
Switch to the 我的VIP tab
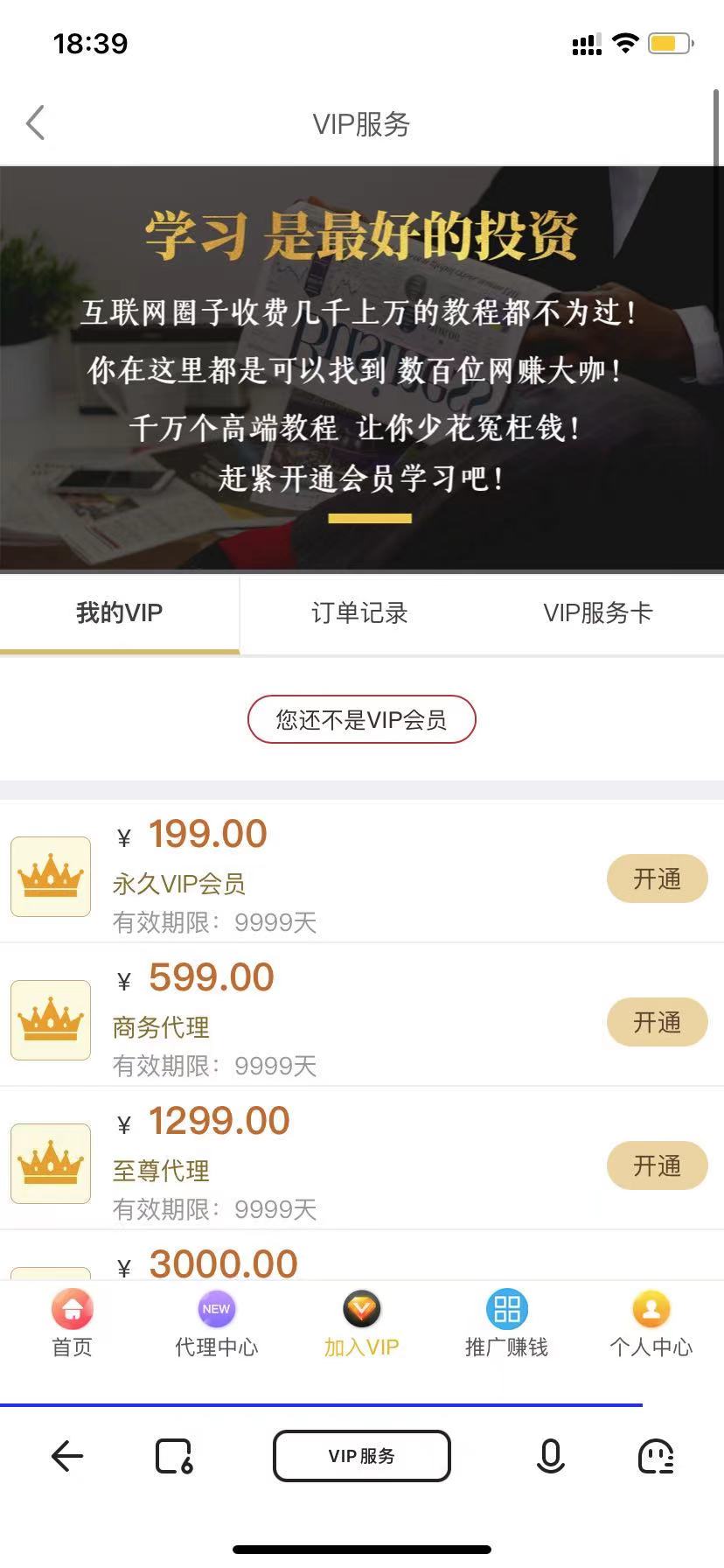(119, 612)
